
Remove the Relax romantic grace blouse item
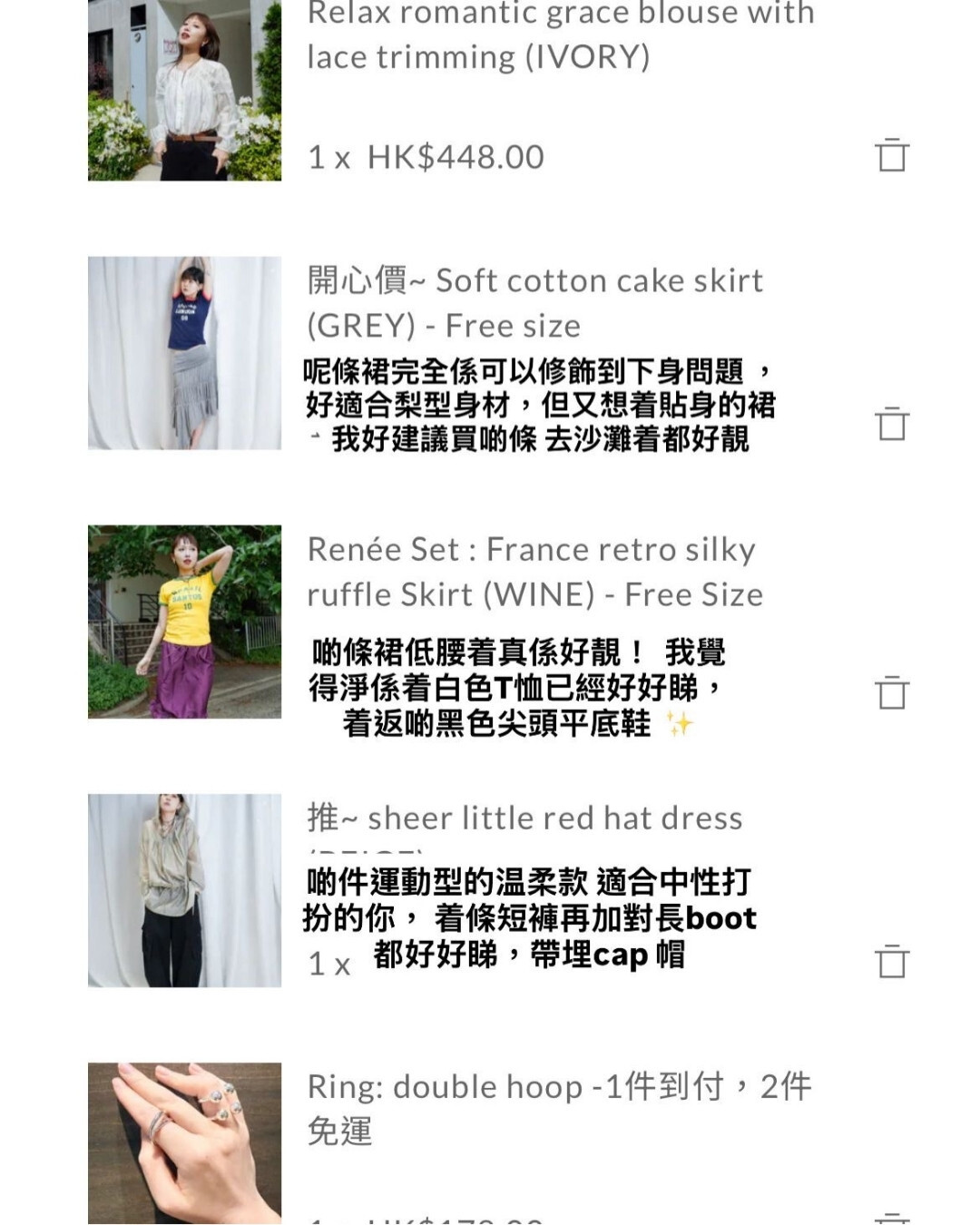point(892,154)
